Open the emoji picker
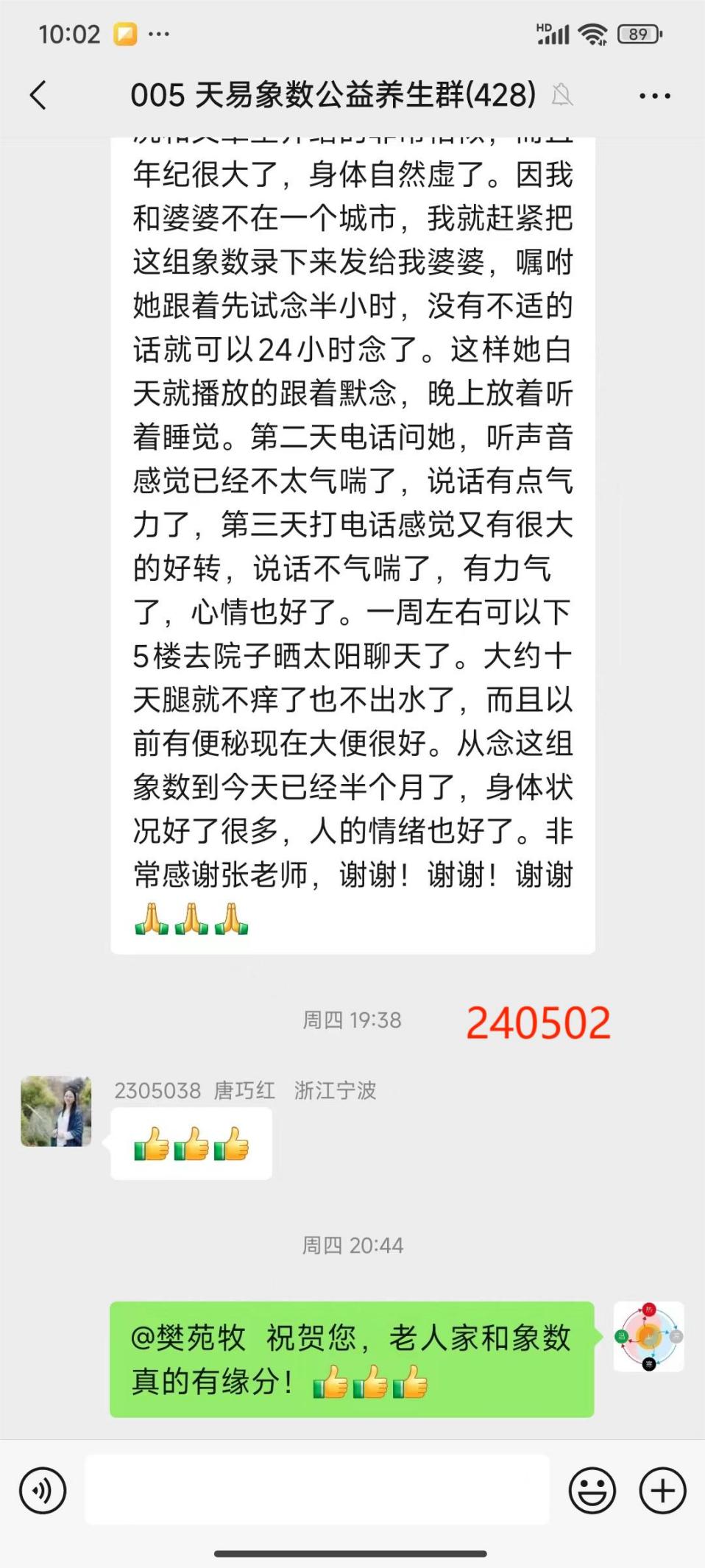This screenshot has height=1568, width=705. [592, 1491]
